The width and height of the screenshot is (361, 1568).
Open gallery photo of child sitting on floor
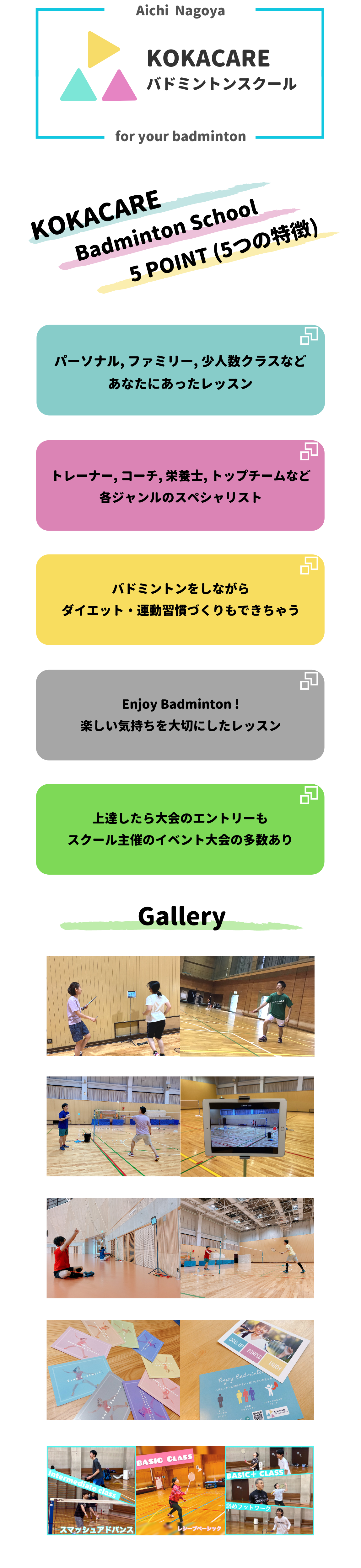(x=113, y=1247)
